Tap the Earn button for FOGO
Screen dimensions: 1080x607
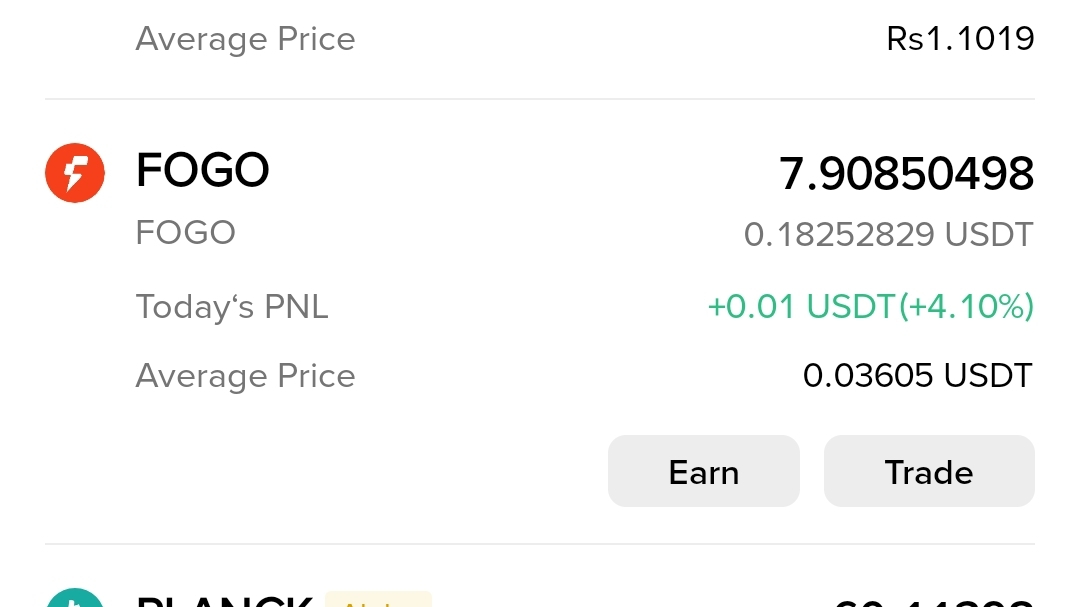(x=703, y=471)
